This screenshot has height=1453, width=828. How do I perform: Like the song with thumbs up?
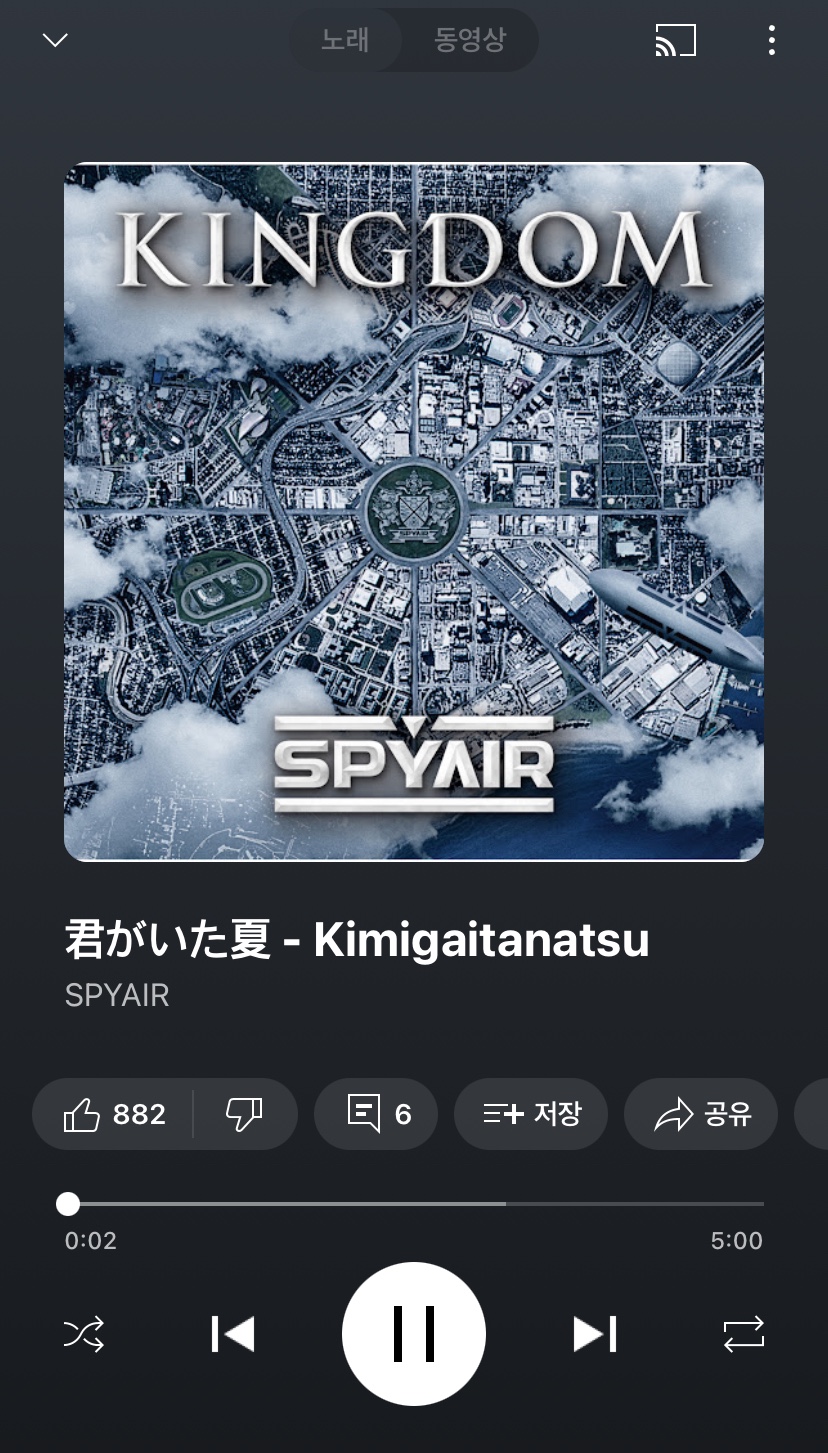[x=113, y=1114]
